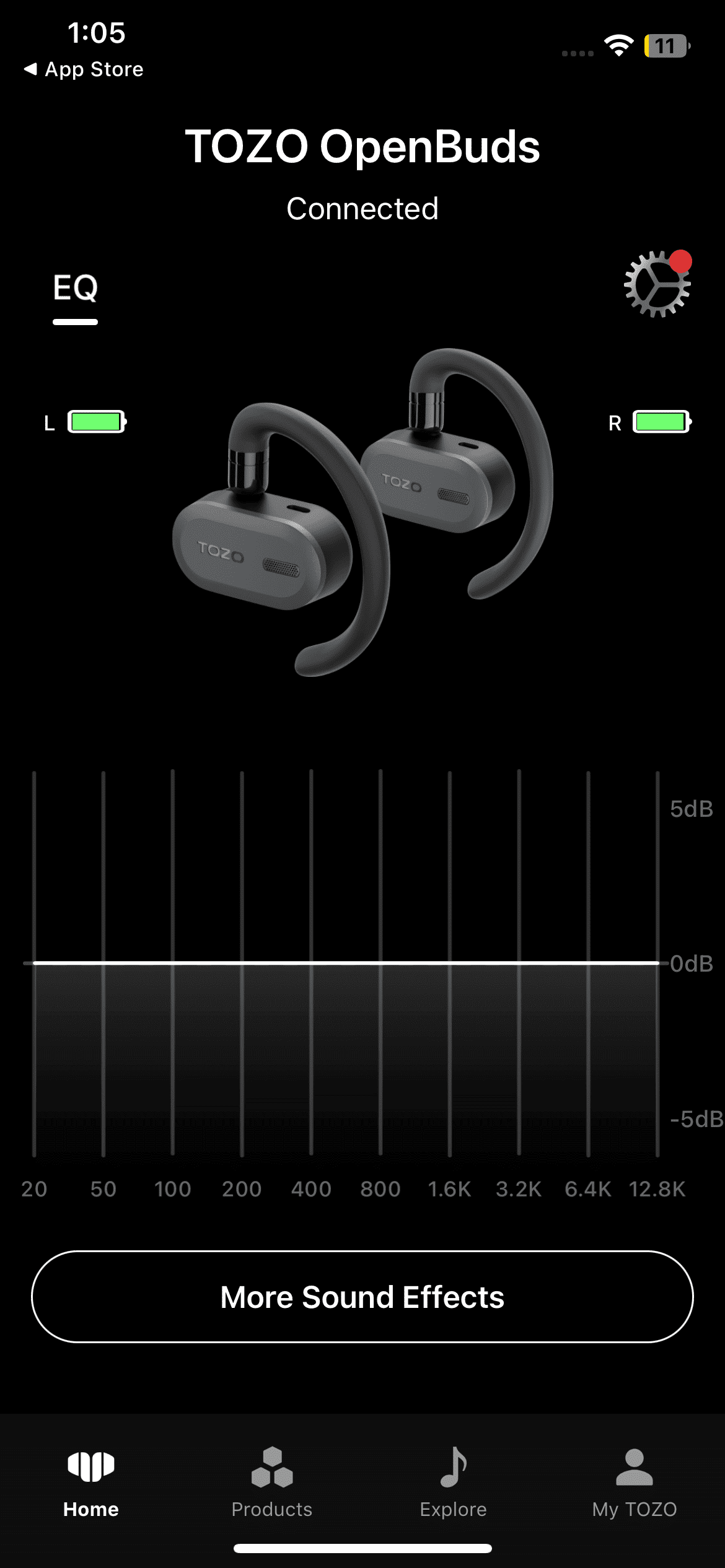This screenshot has width=725, height=1568.
Task: Tap the 1.6K EQ band slider
Action: click(450, 963)
